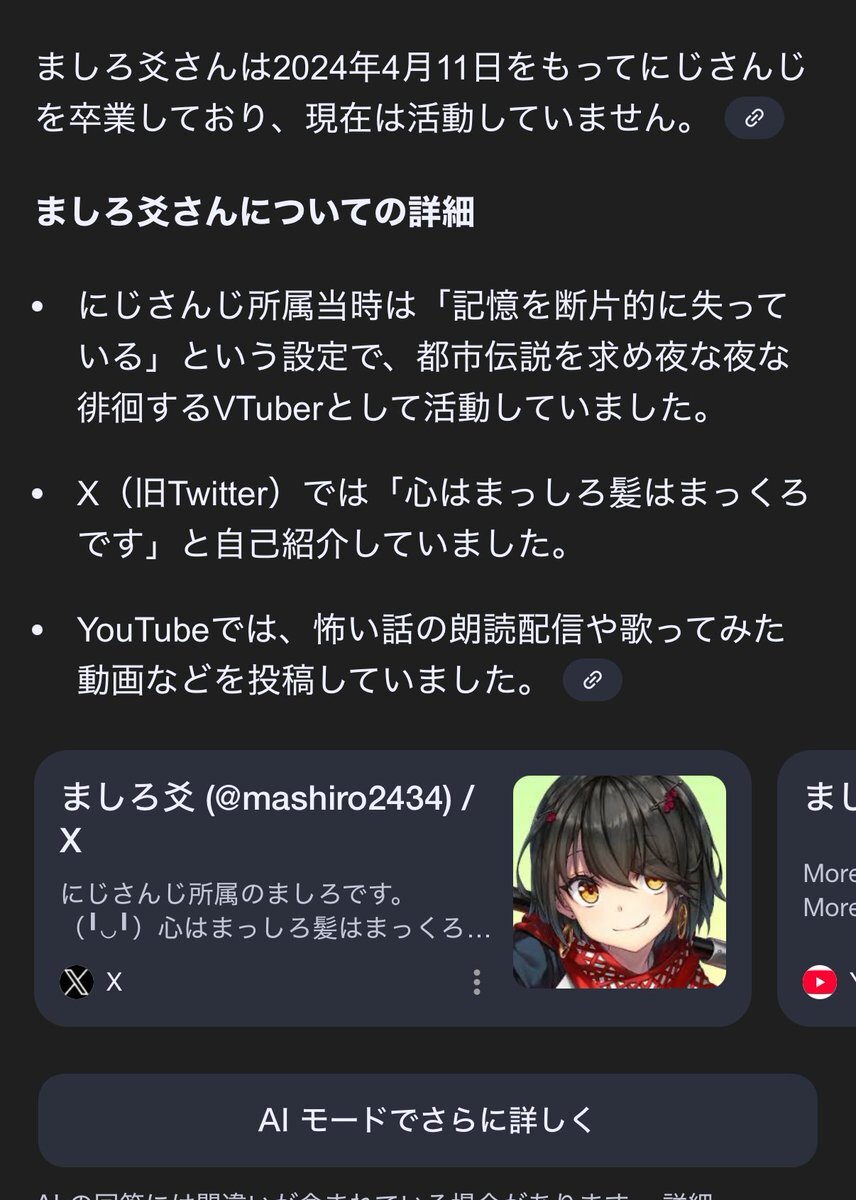
Task: Open overflow menu on the X card
Action: click(477, 982)
